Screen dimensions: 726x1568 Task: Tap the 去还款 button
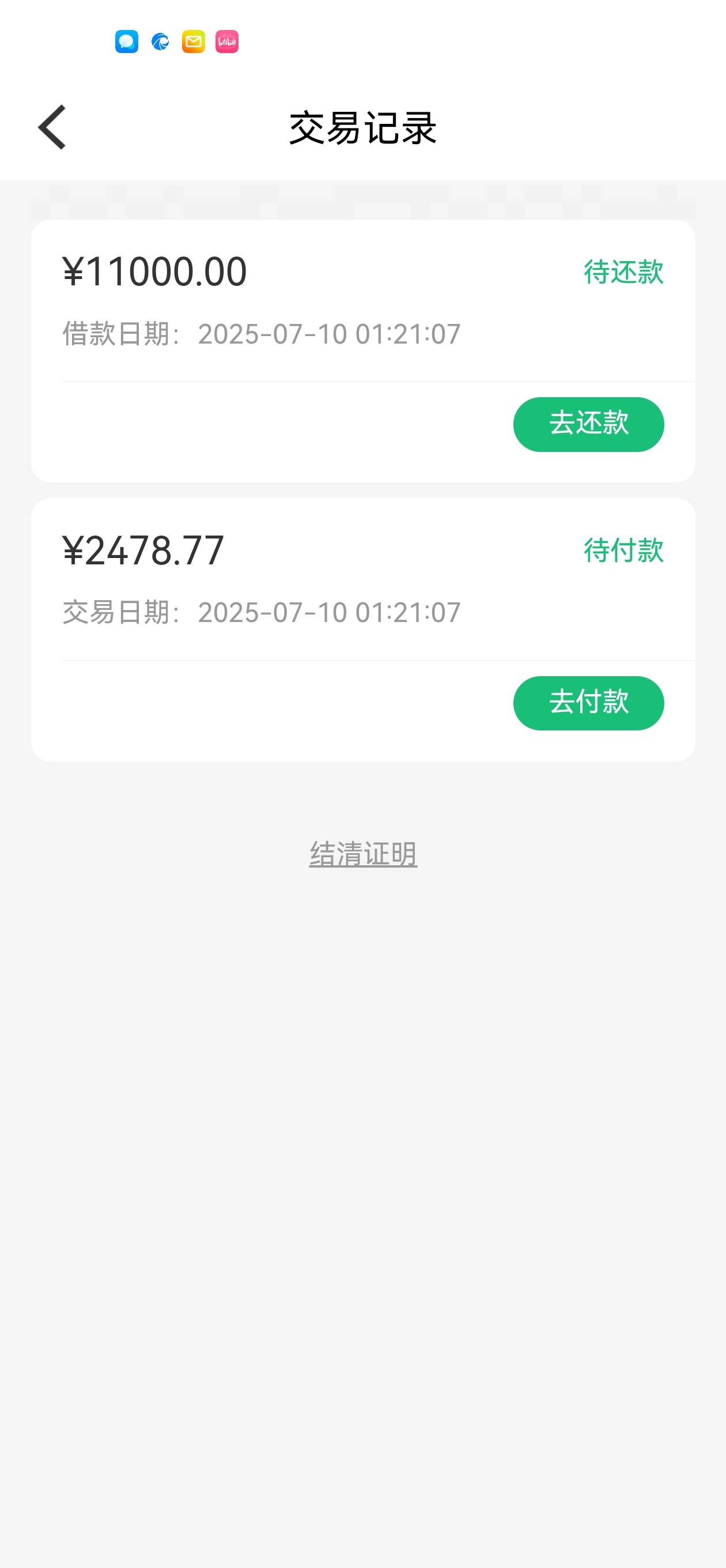point(588,424)
